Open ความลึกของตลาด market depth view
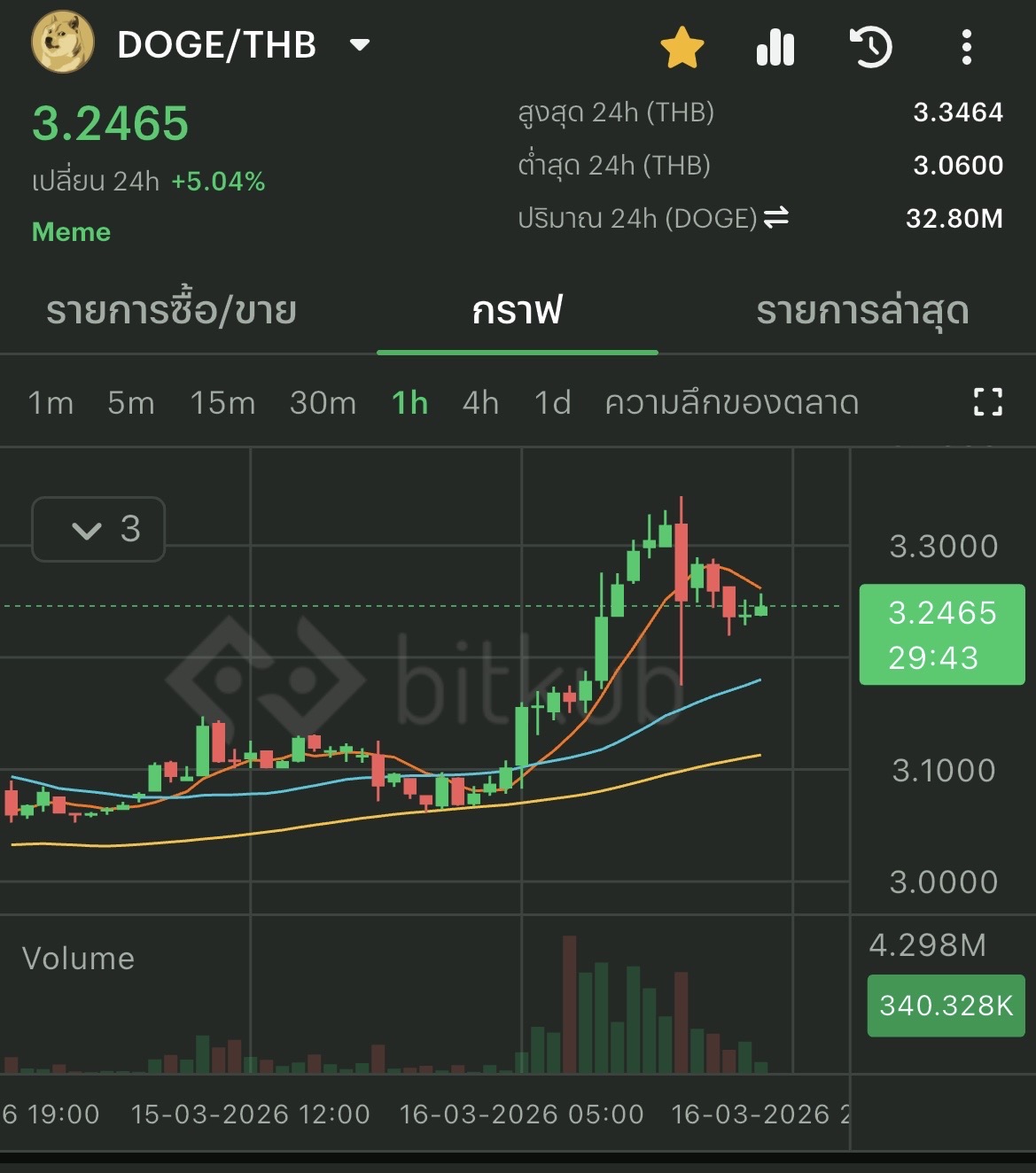 click(x=732, y=403)
